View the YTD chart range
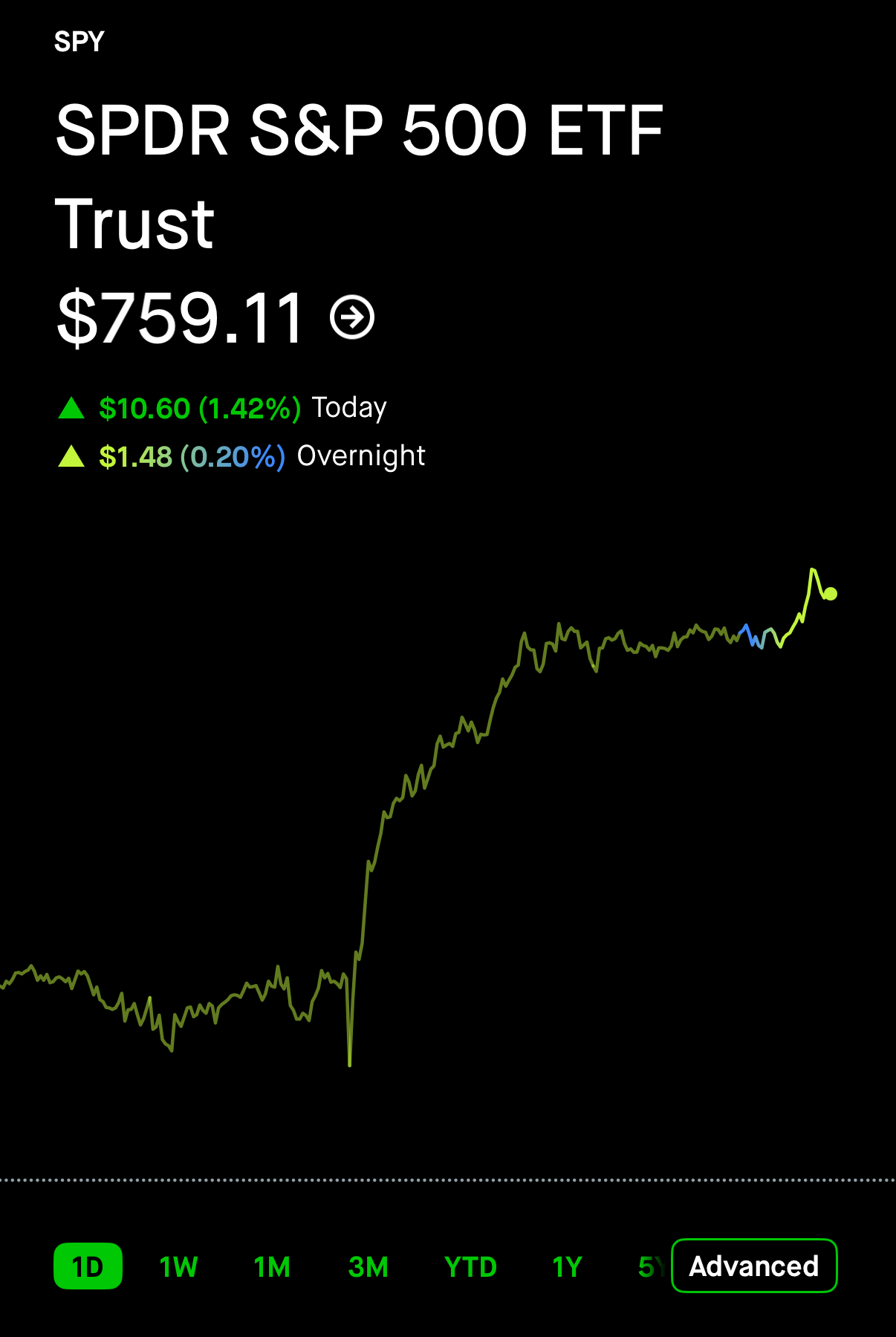896x1337 pixels. tap(470, 1266)
